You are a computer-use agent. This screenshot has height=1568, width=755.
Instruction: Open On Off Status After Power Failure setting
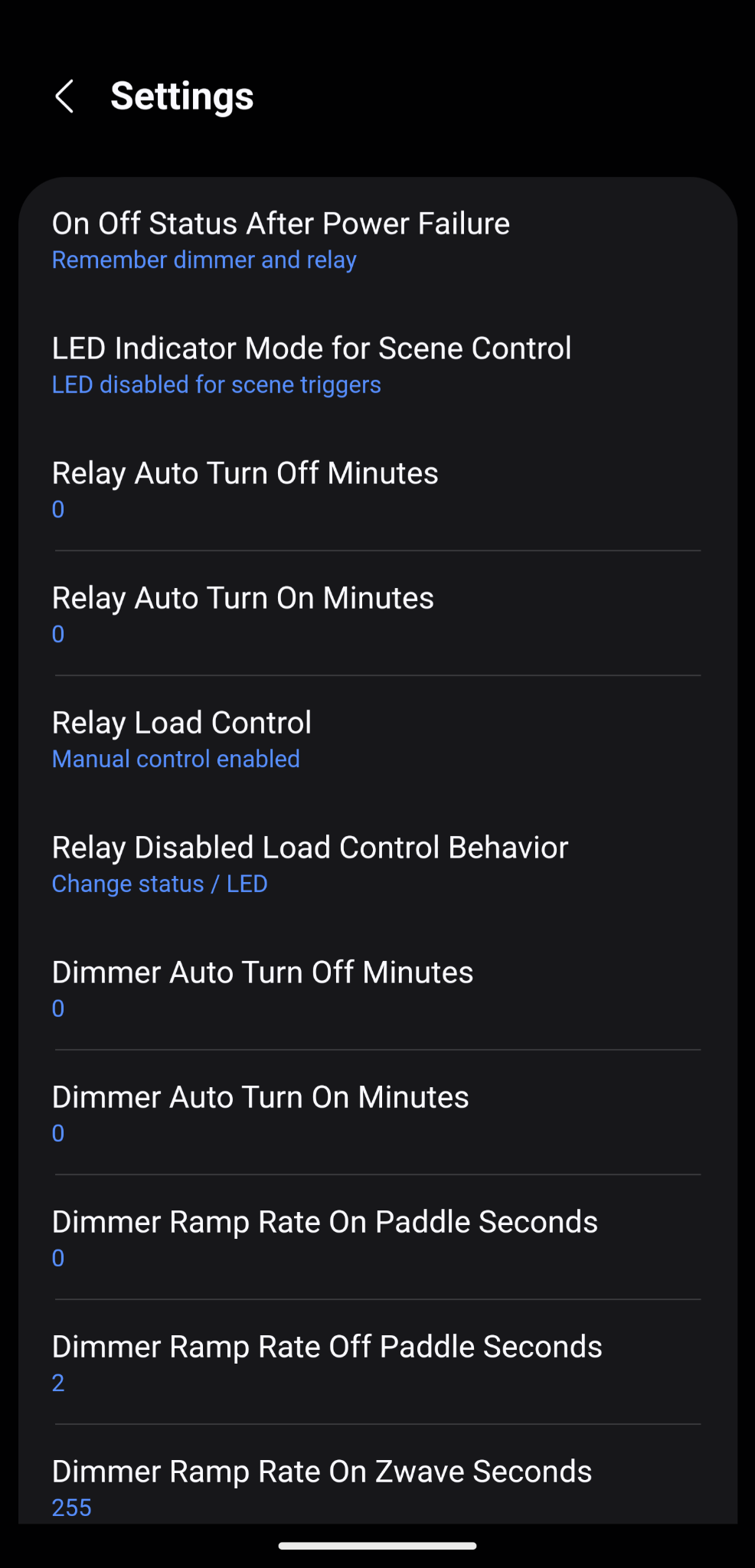tap(281, 224)
